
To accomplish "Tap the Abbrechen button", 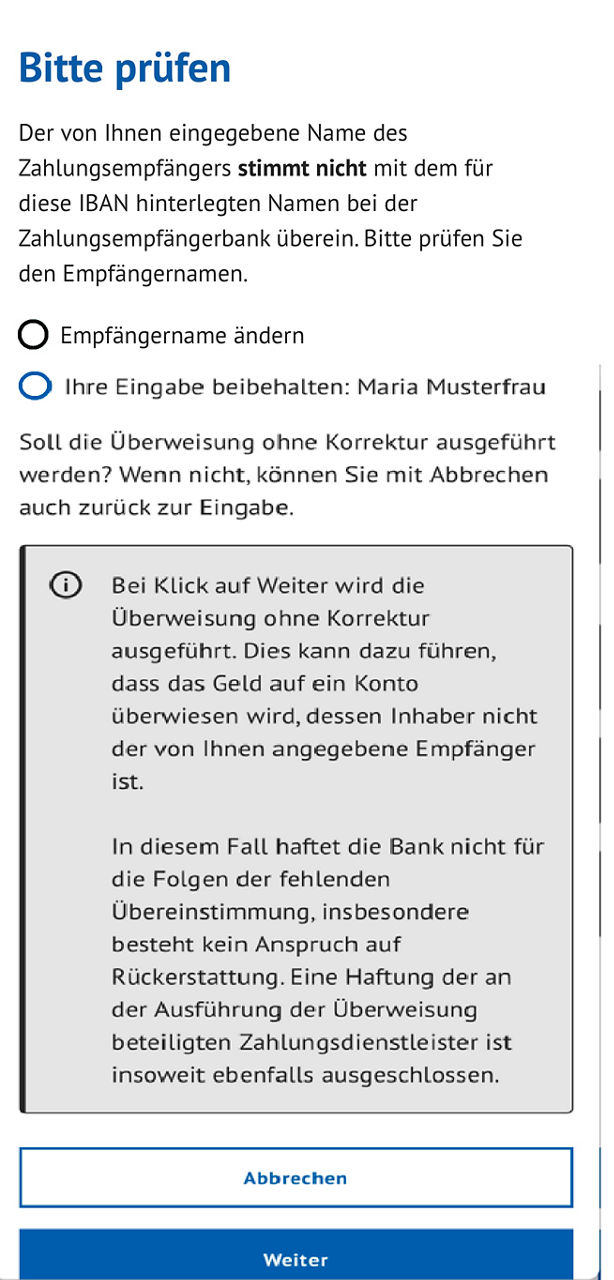I will tap(296, 1178).
